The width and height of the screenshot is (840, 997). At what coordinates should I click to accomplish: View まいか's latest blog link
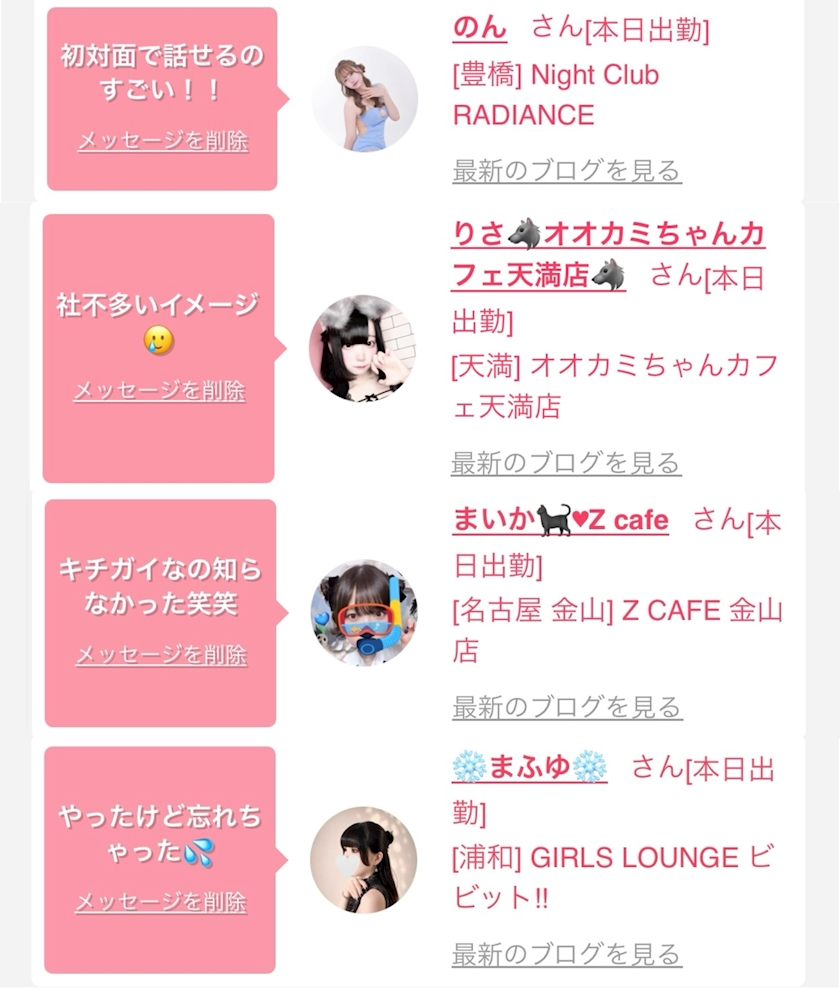pos(567,707)
